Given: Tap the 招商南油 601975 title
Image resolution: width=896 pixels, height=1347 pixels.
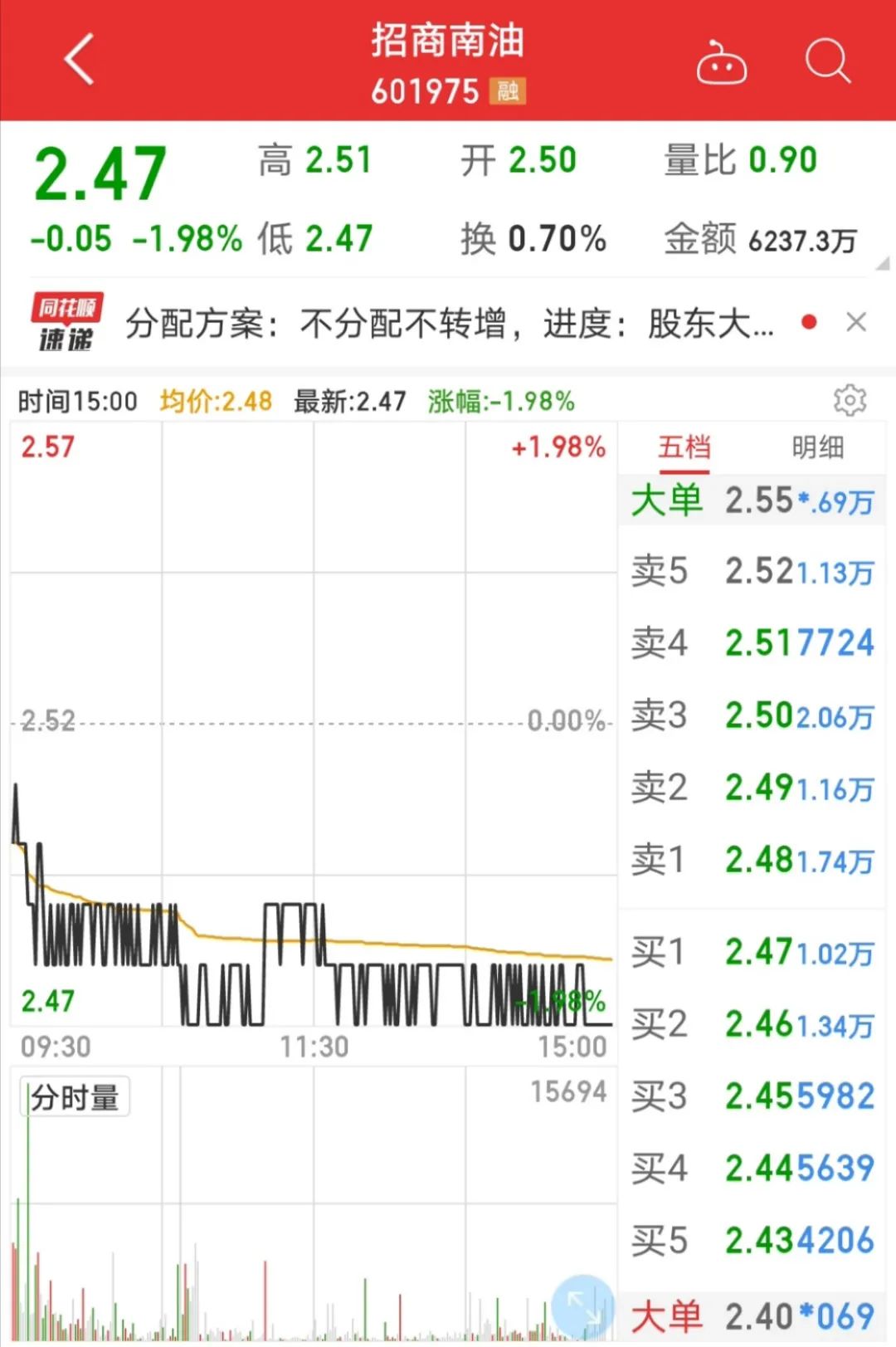Looking at the screenshot, I should coord(448,62).
